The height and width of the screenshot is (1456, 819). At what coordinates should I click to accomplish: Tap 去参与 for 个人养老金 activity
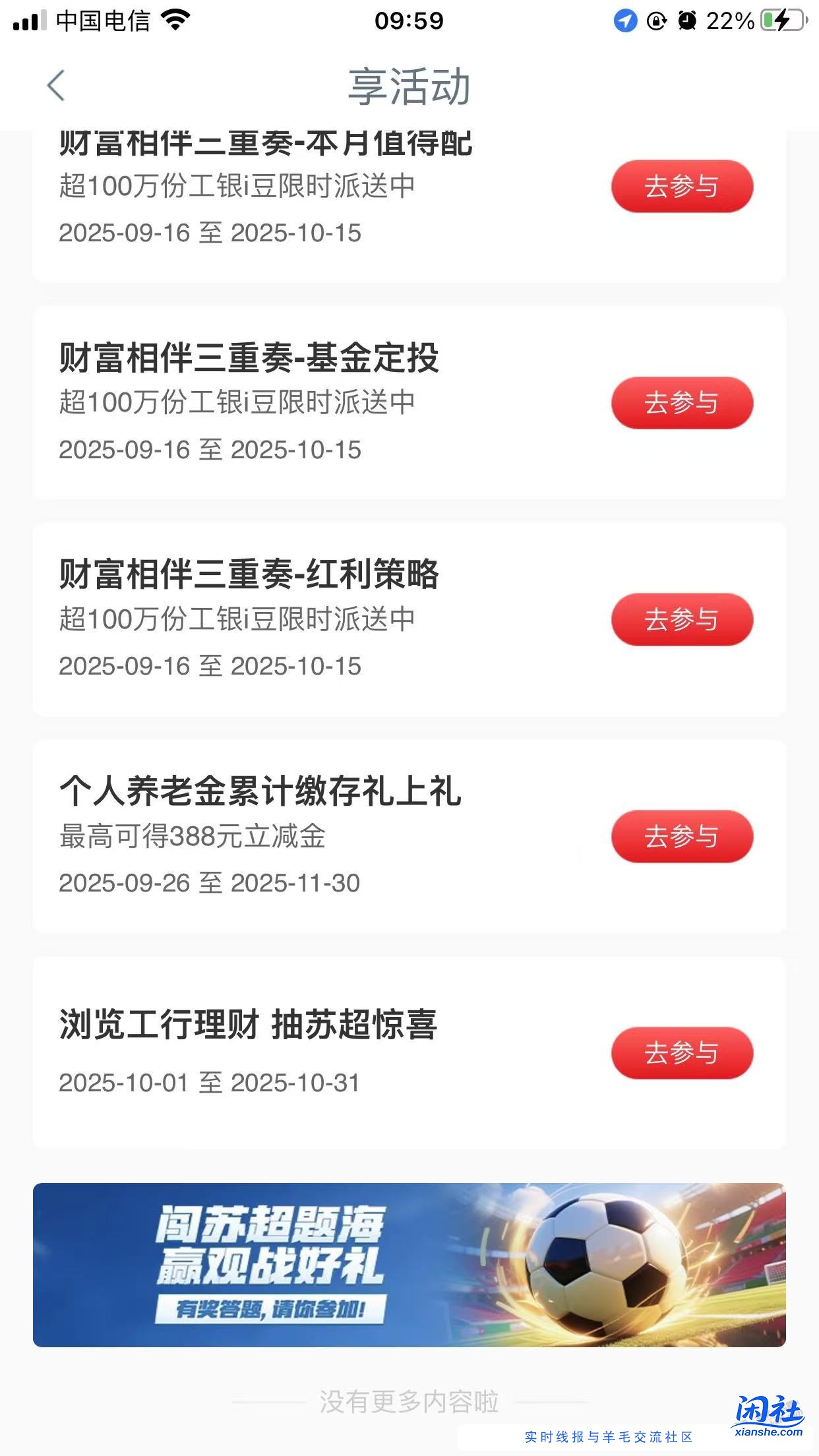(x=681, y=836)
